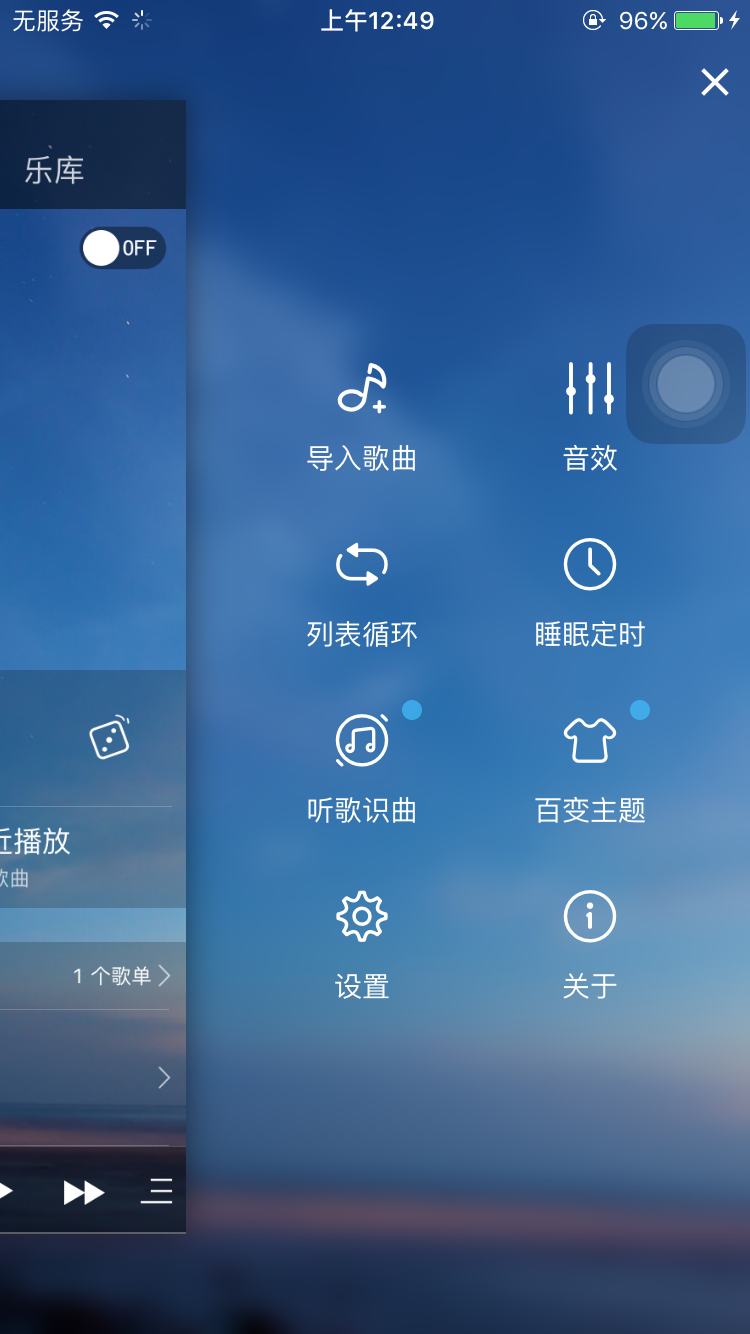Tap the dice shuffle icon
Screen dimensions: 750x1334
[110, 739]
